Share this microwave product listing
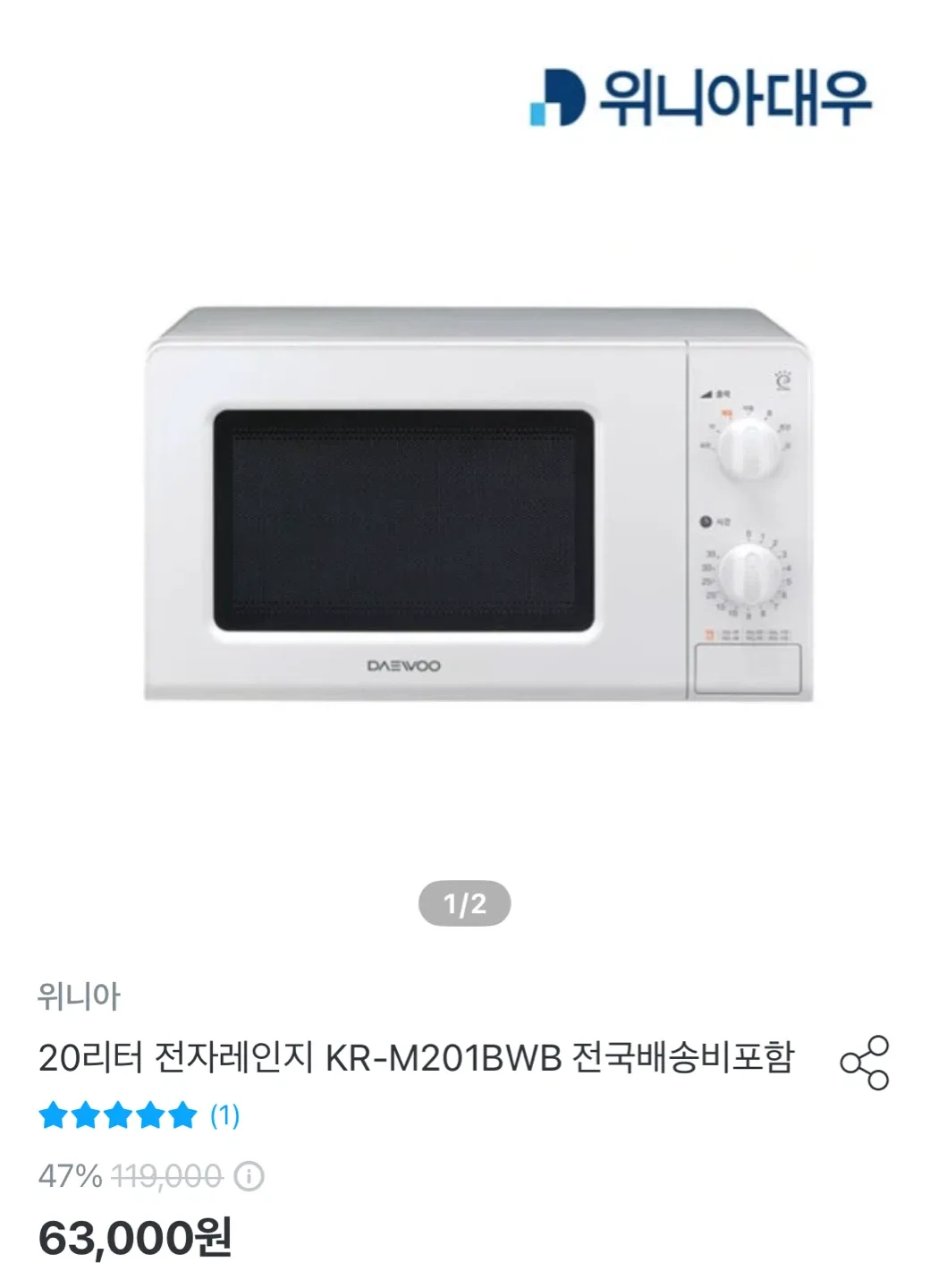Screen dimensions: 930x1288 865,1063
